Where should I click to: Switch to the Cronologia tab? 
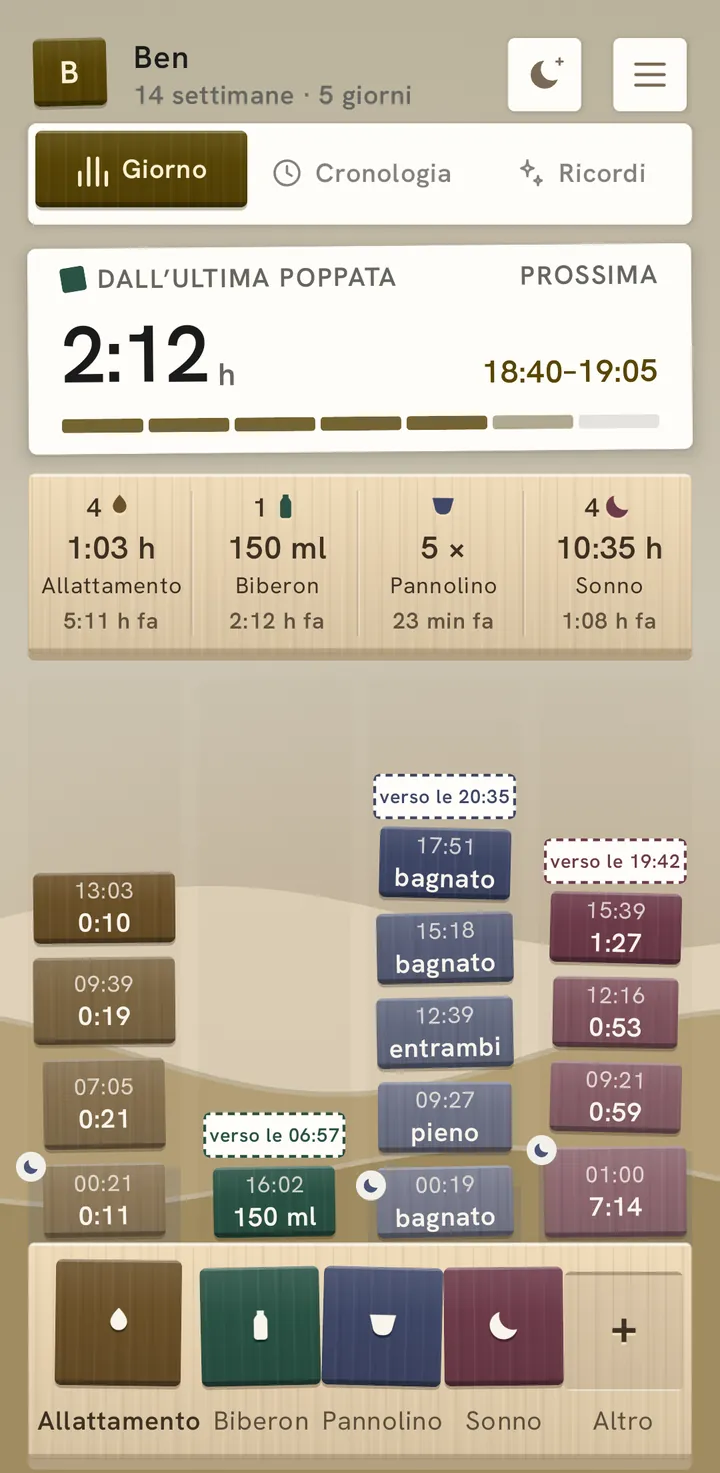362,173
